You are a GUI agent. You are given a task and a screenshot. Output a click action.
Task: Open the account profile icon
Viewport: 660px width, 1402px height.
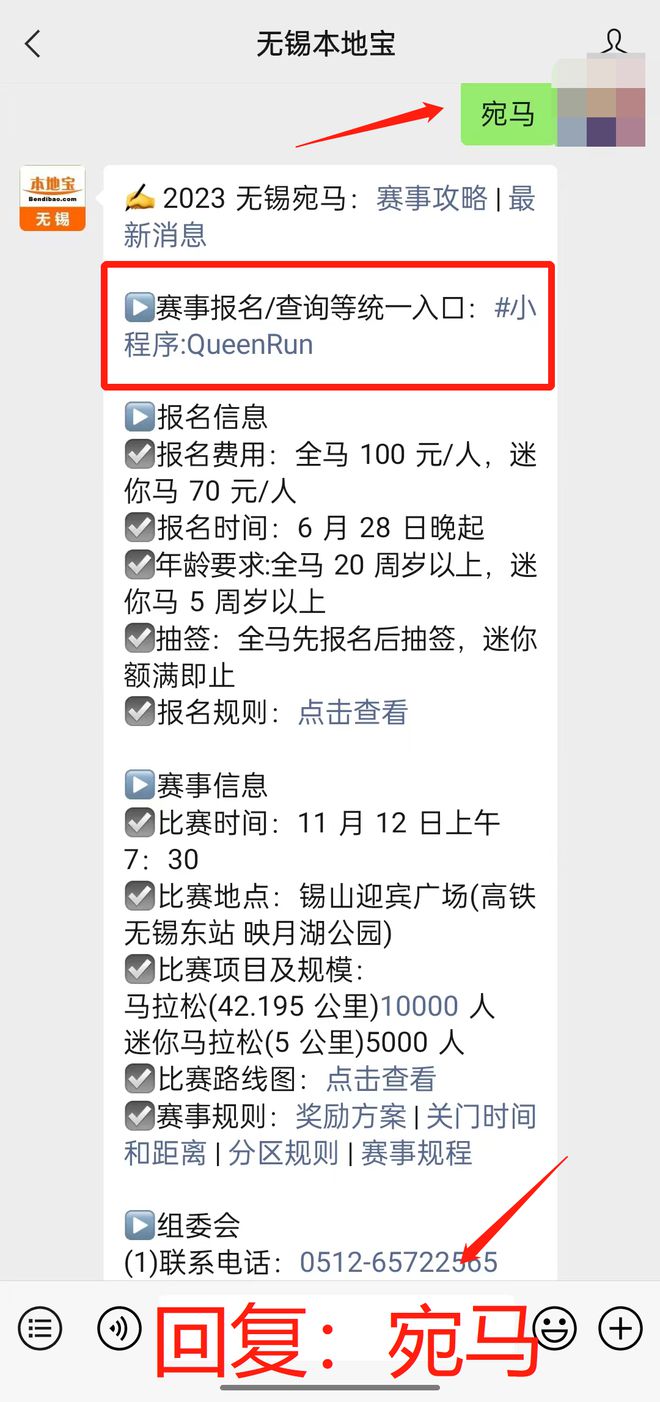(x=613, y=43)
